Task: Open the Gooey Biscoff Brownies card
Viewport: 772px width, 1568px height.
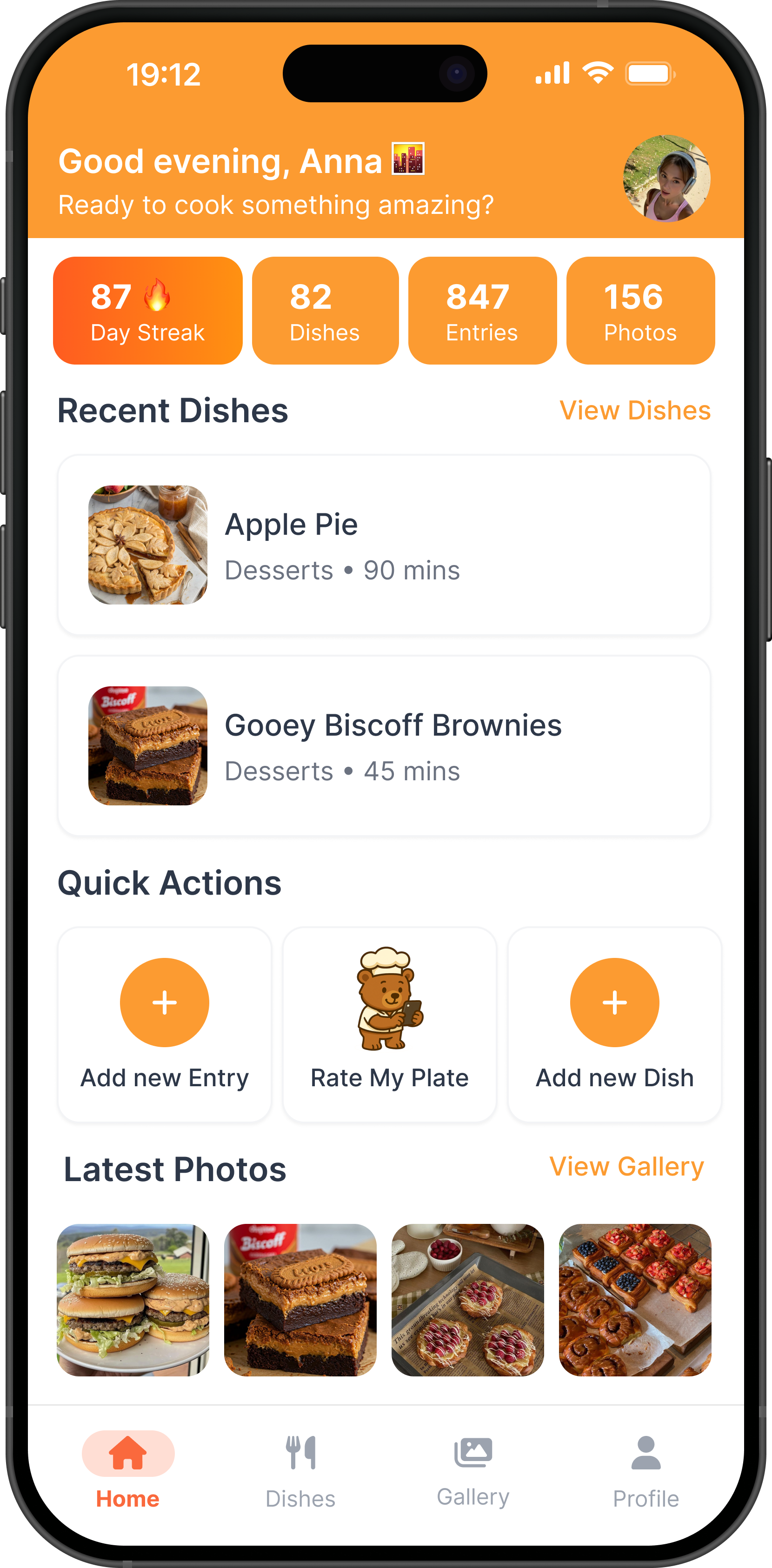Action: point(384,746)
